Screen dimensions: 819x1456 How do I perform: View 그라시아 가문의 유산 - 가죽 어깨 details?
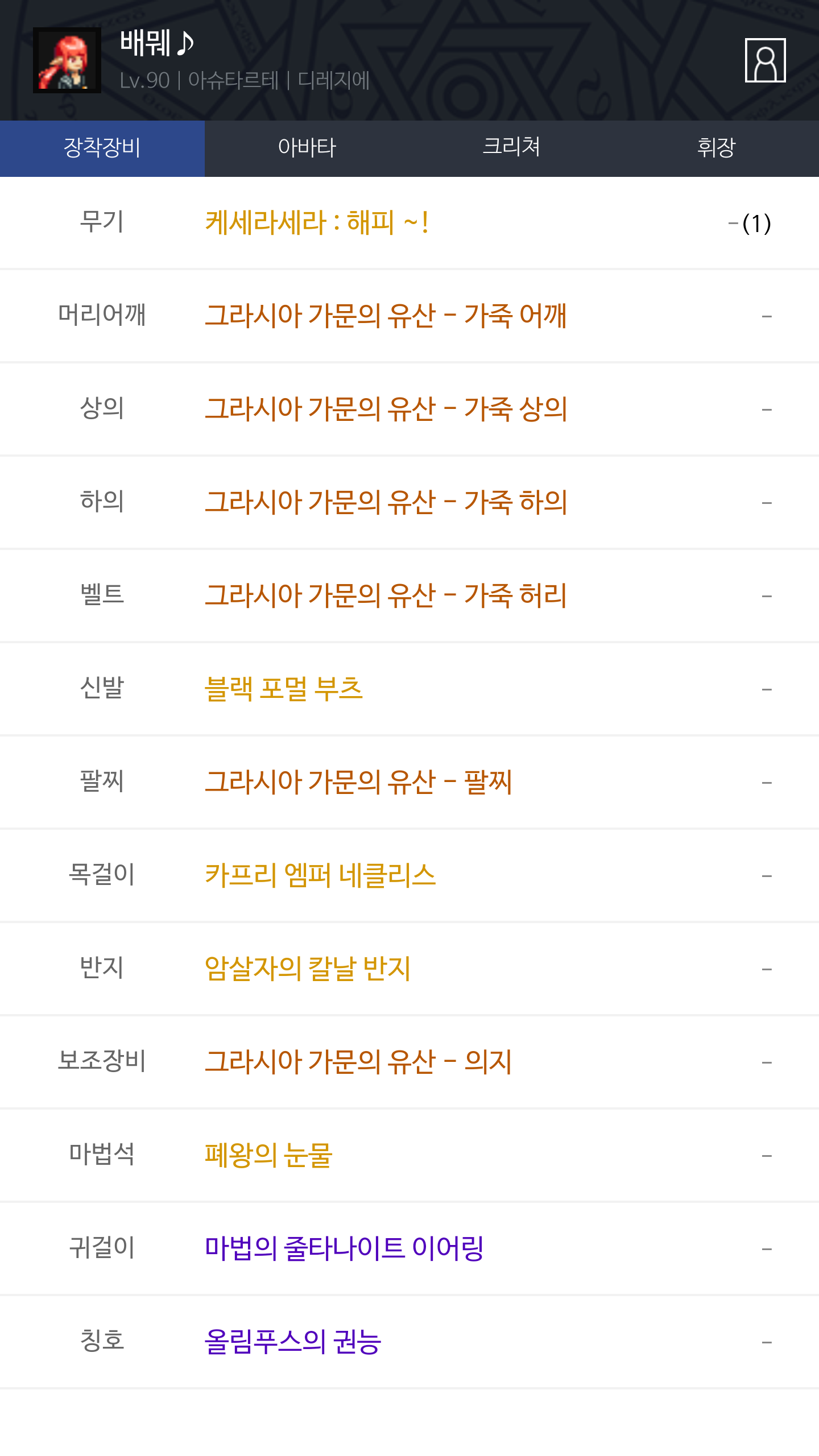386,316
